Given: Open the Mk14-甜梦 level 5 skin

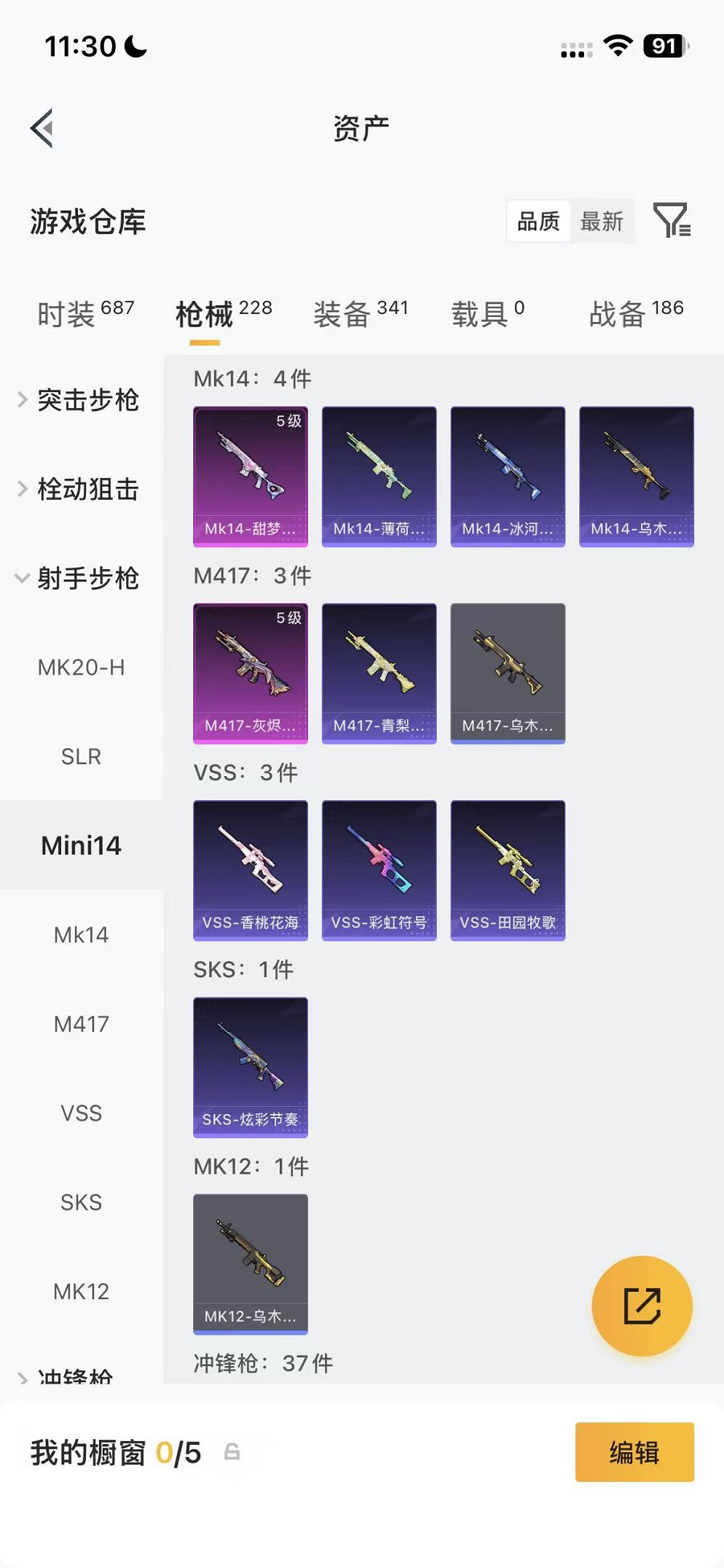Looking at the screenshot, I should [251, 477].
